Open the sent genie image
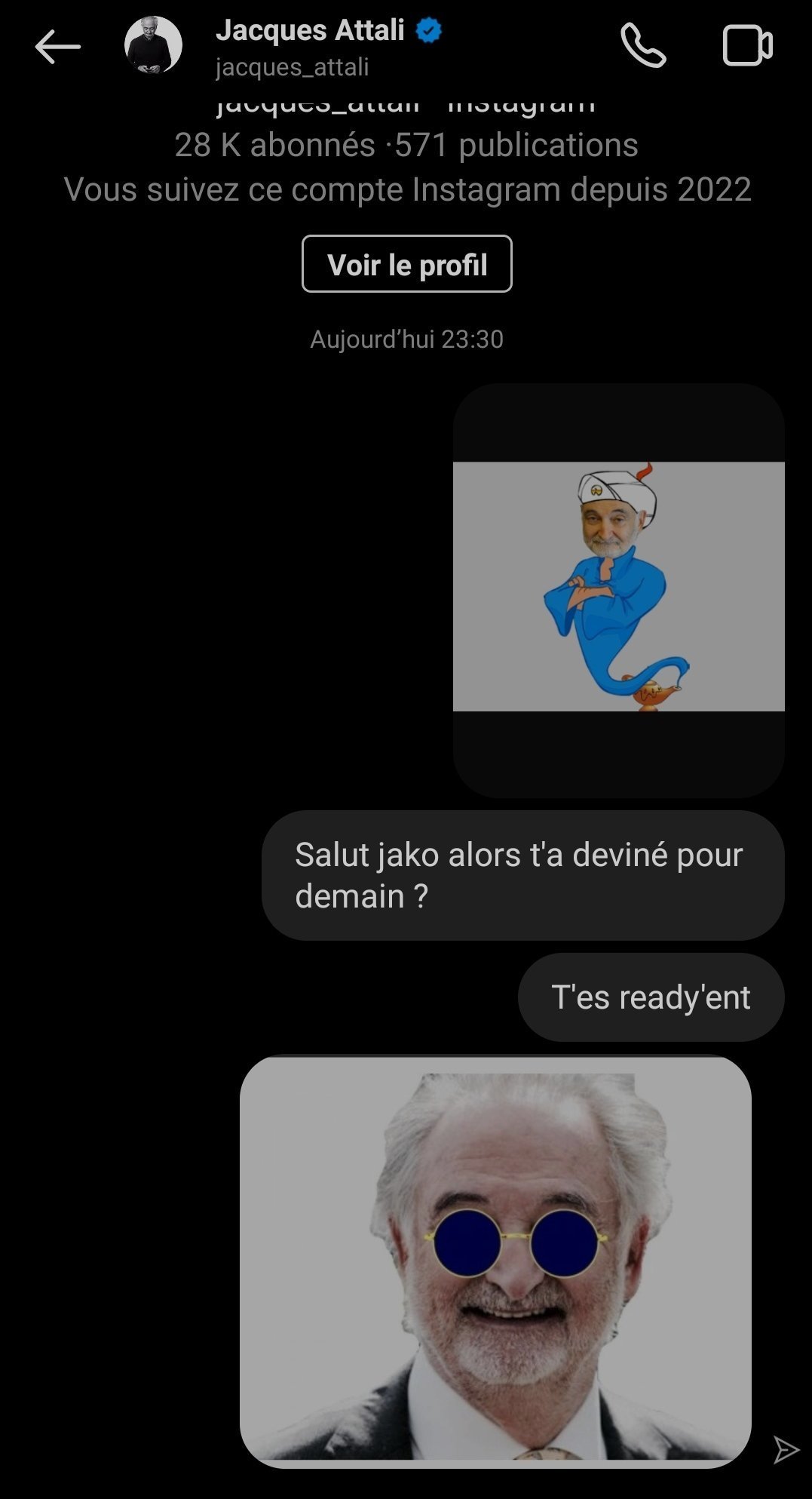 coord(618,590)
